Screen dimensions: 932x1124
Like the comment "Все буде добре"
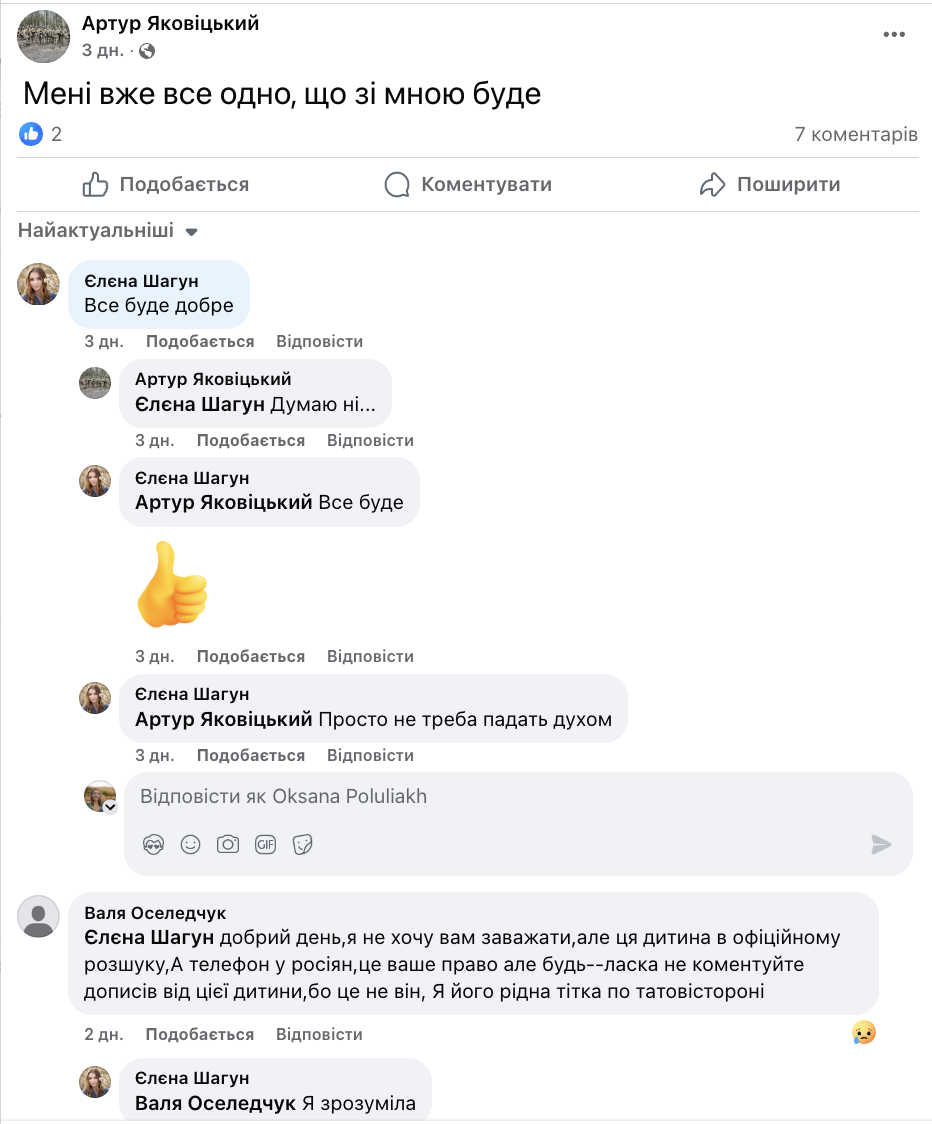coord(200,342)
